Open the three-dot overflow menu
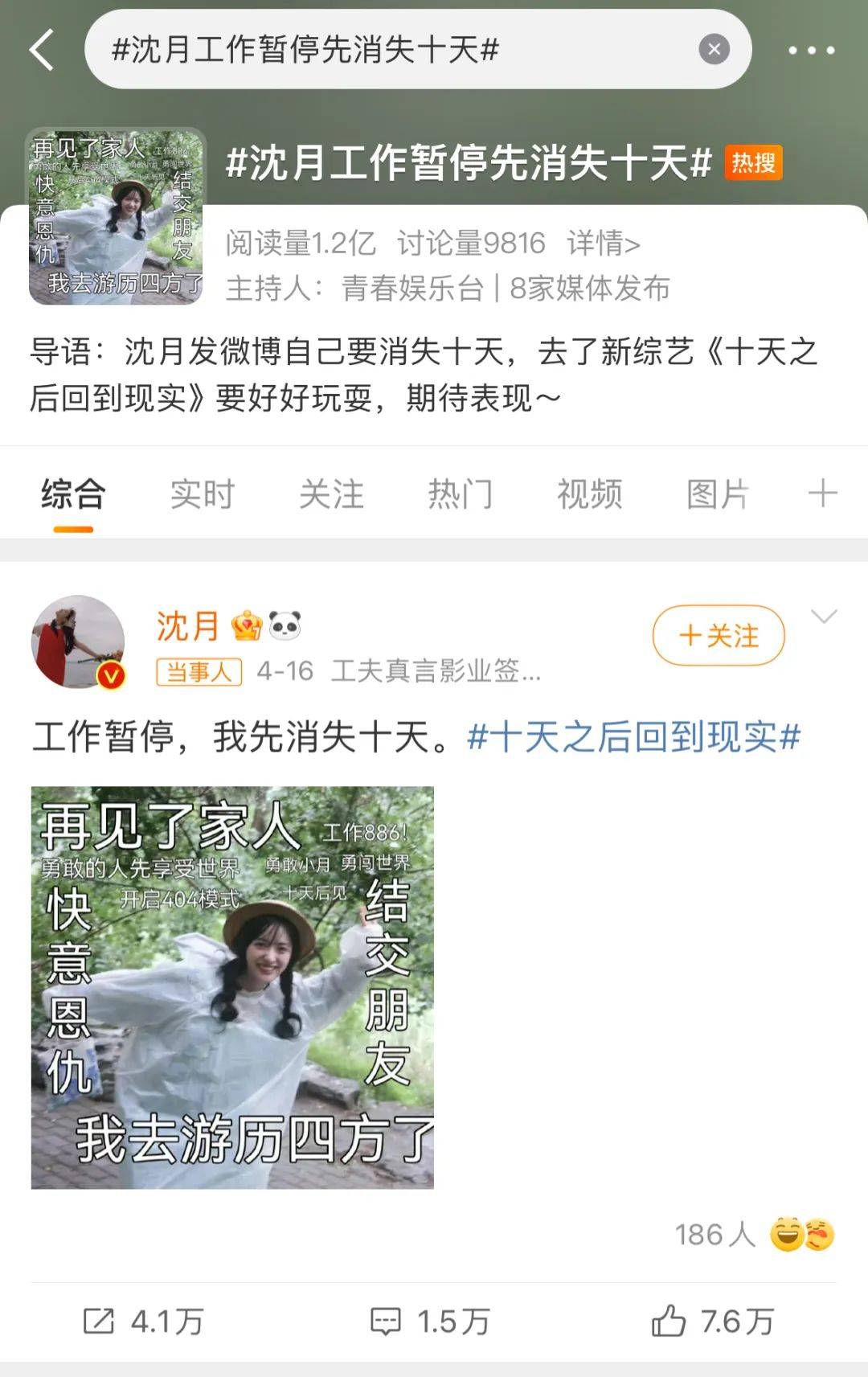The height and width of the screenshot is (1377, 868). (x=811, y=50)
